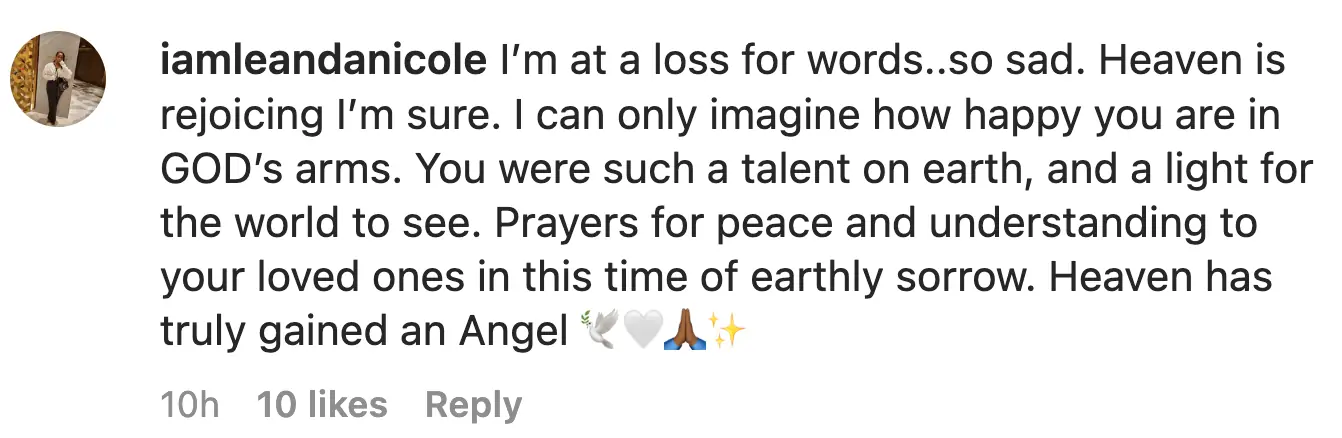Open iamleandanicole's profile picture
Viewport: 1342px width, 438px height.
click(x=58, y=79)
